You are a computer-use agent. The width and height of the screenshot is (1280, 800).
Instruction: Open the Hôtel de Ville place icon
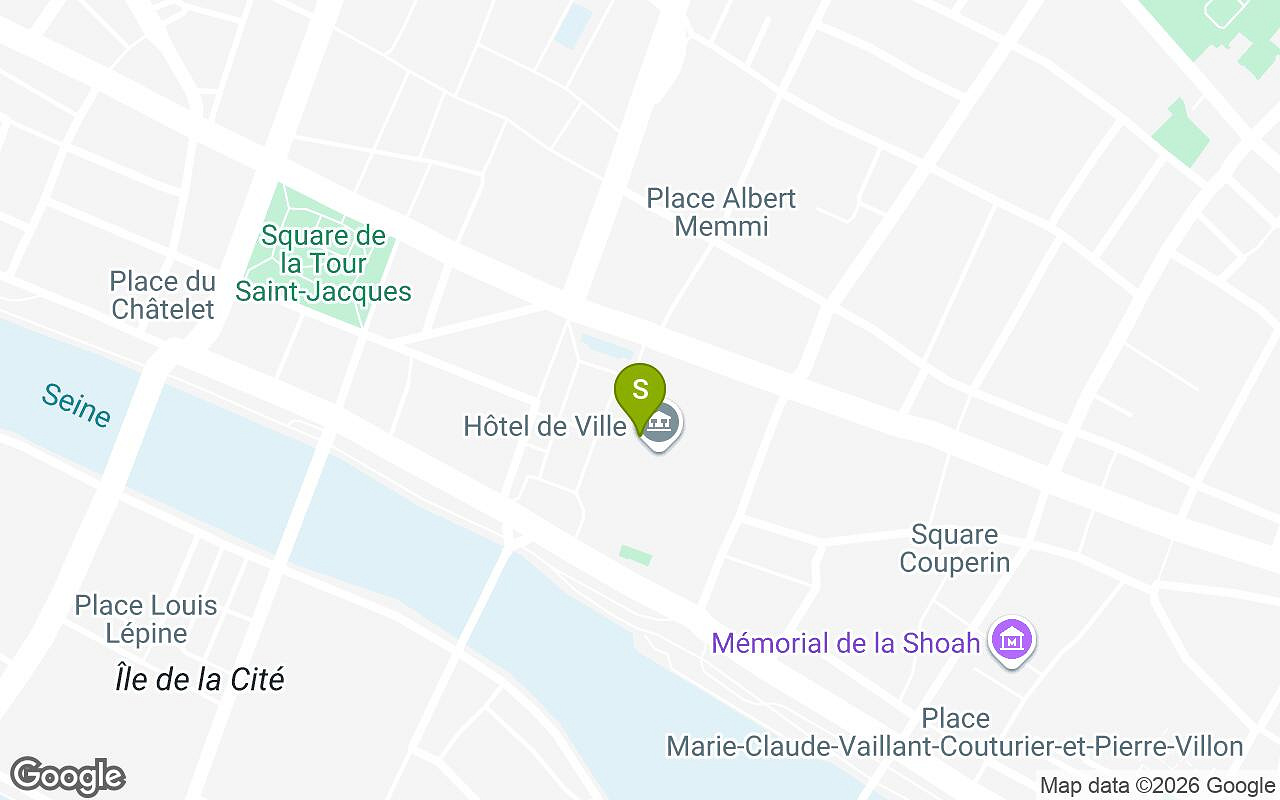661,425
